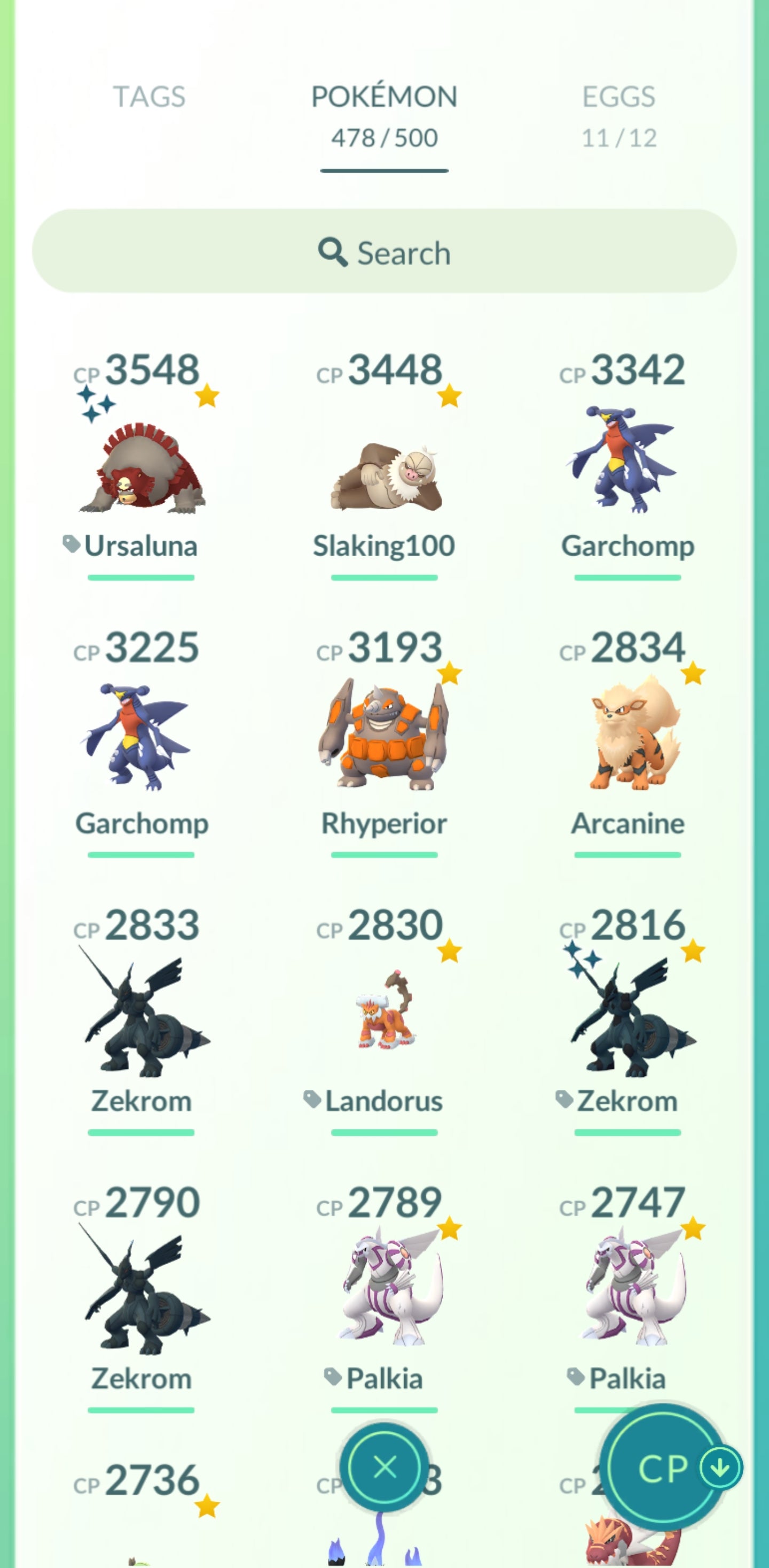Close the Pokémon storage screen

(x=384, y=1468)
